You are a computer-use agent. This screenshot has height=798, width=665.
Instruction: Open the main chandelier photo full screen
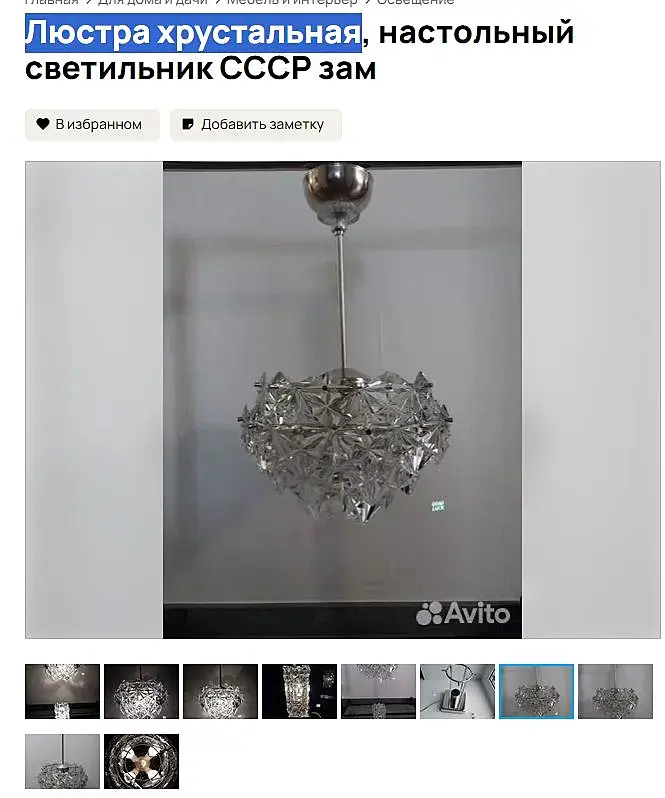(x=342, y=399)
